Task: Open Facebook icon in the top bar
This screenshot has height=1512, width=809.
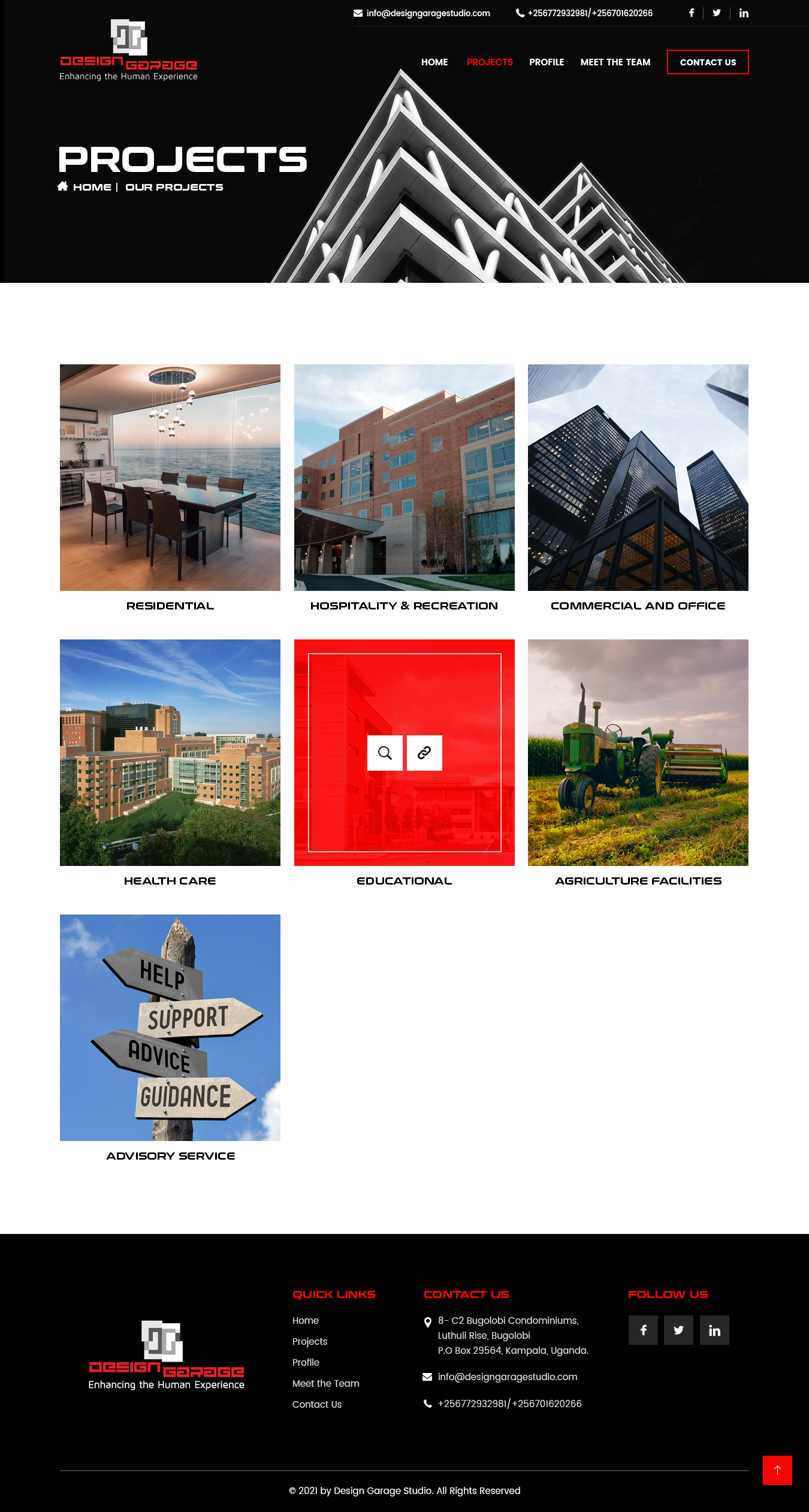Action: click(692, 13)
